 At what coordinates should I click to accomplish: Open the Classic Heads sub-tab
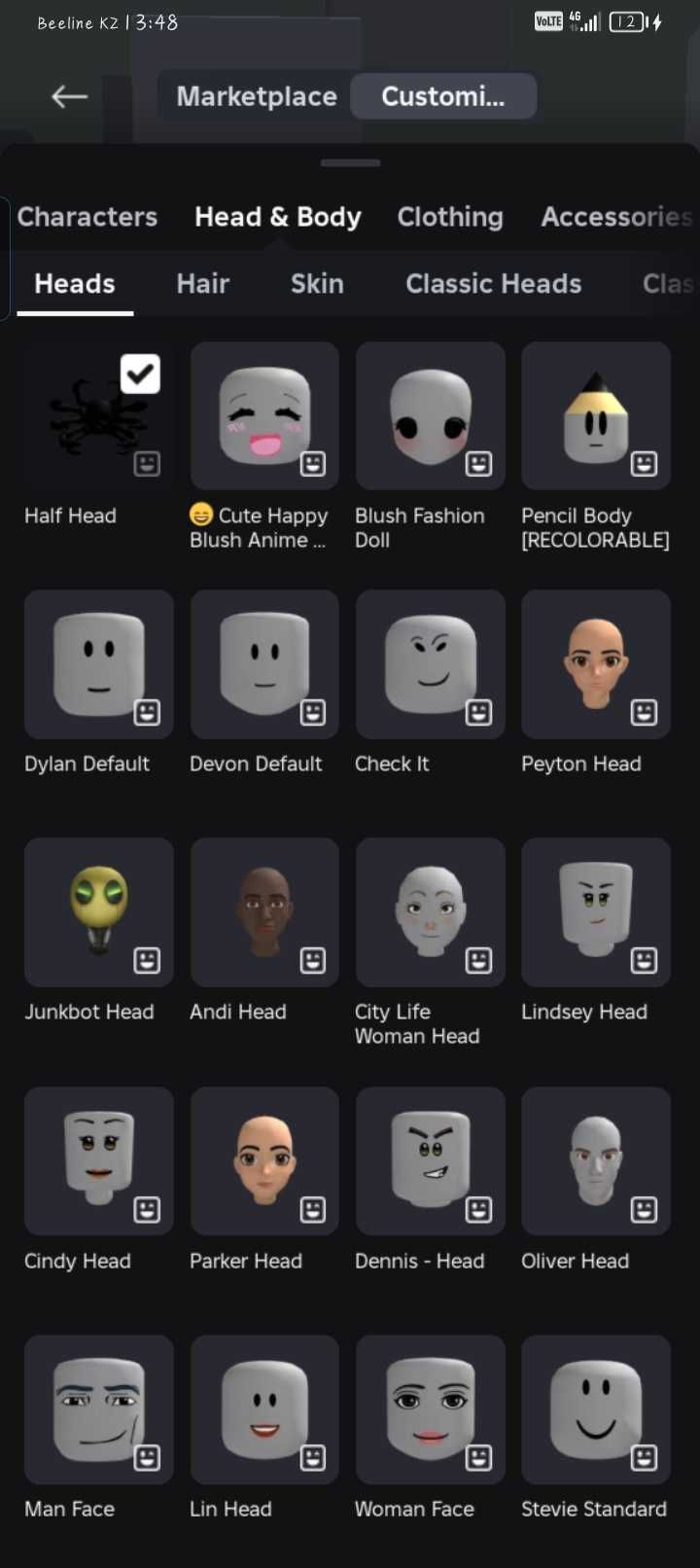pyautogui.click(x=493, y=284)
